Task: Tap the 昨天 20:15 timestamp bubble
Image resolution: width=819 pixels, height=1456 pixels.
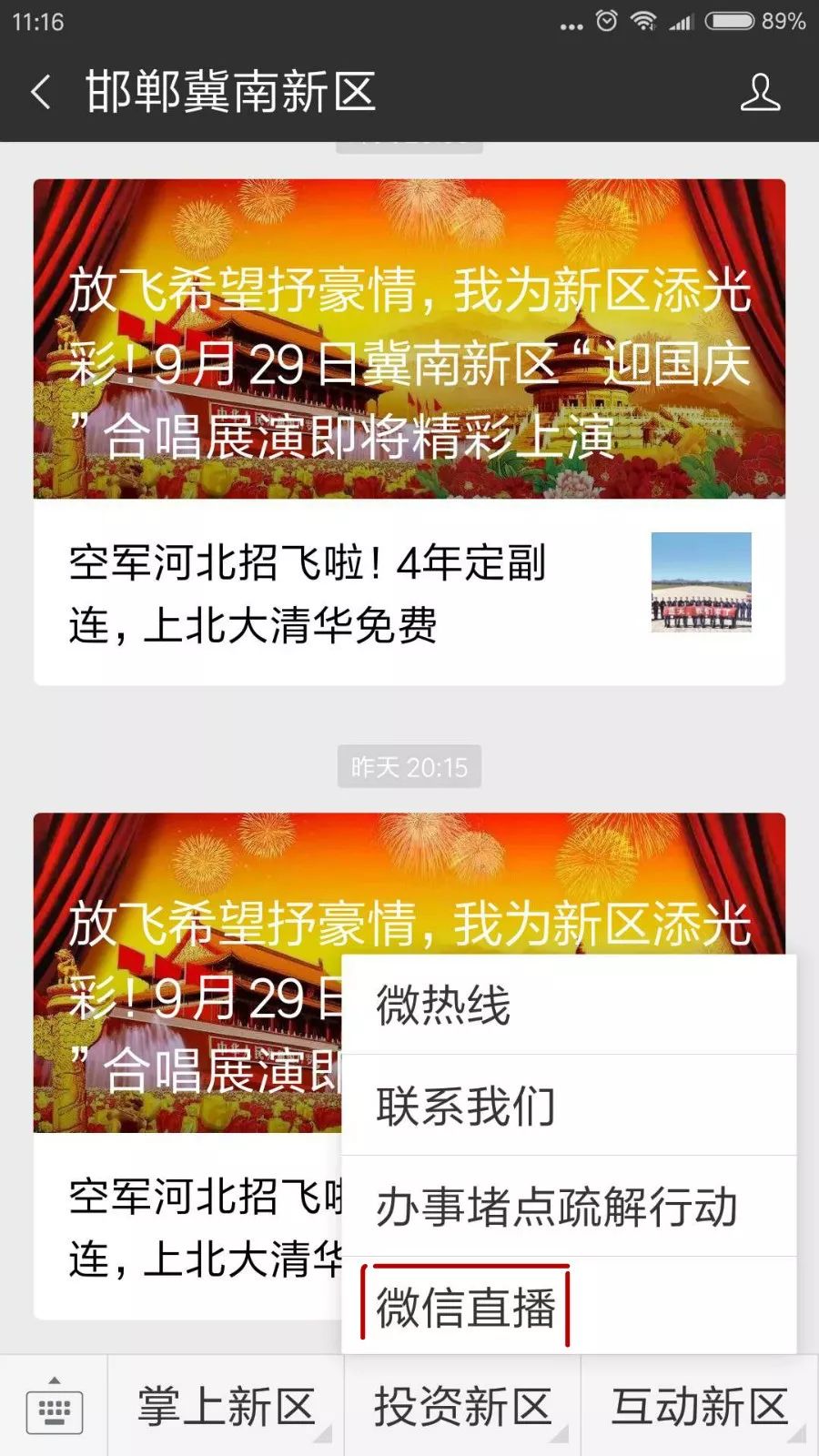Action: coord(409,767)
